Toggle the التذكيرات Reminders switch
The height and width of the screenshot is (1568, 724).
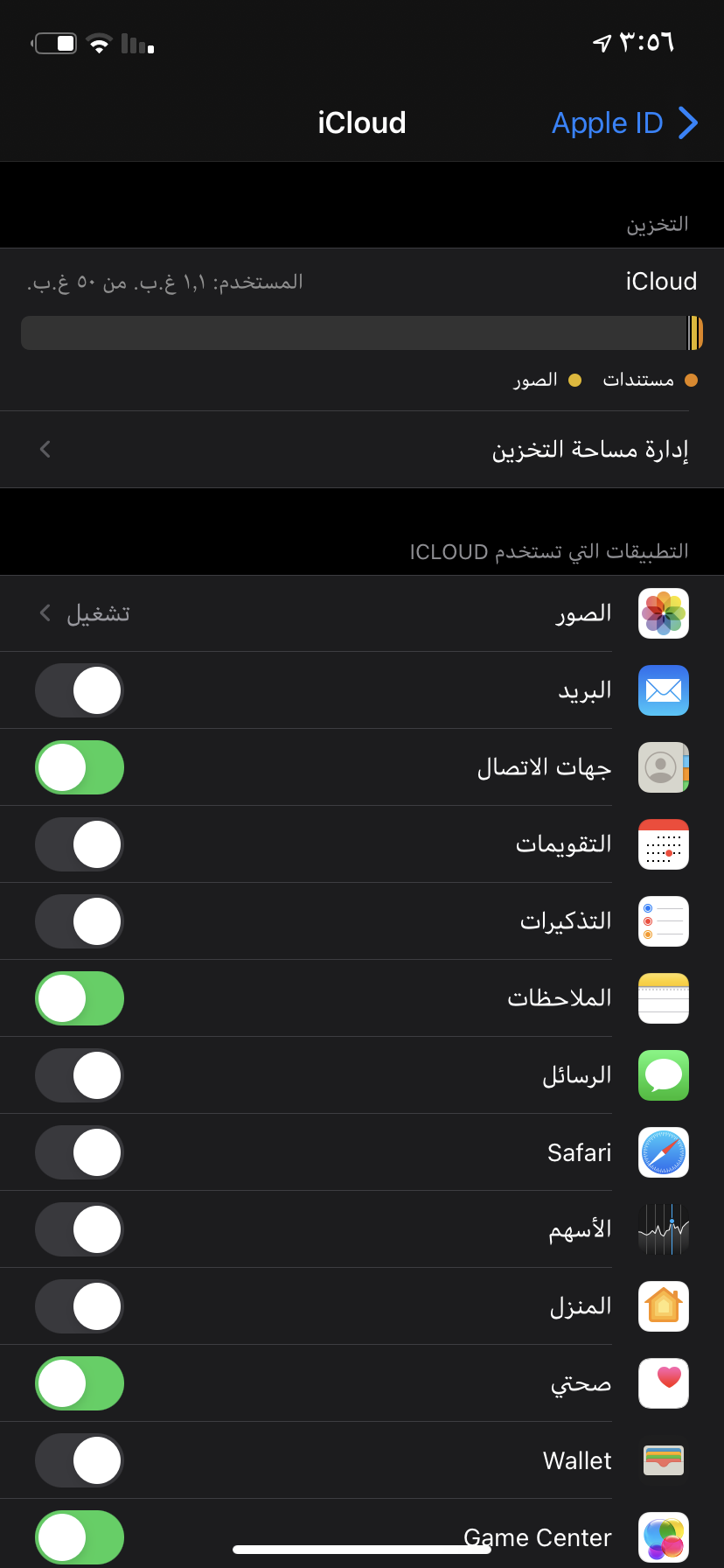pyautogui.click(x=80, y=921)
